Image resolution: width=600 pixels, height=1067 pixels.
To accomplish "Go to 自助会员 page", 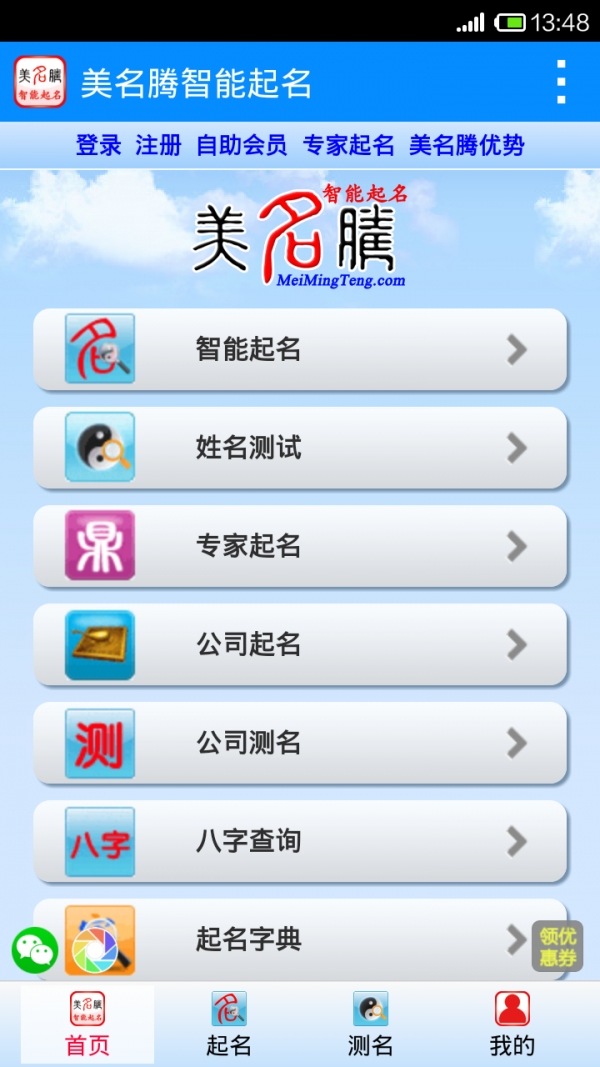I will (x=241, y=146).
